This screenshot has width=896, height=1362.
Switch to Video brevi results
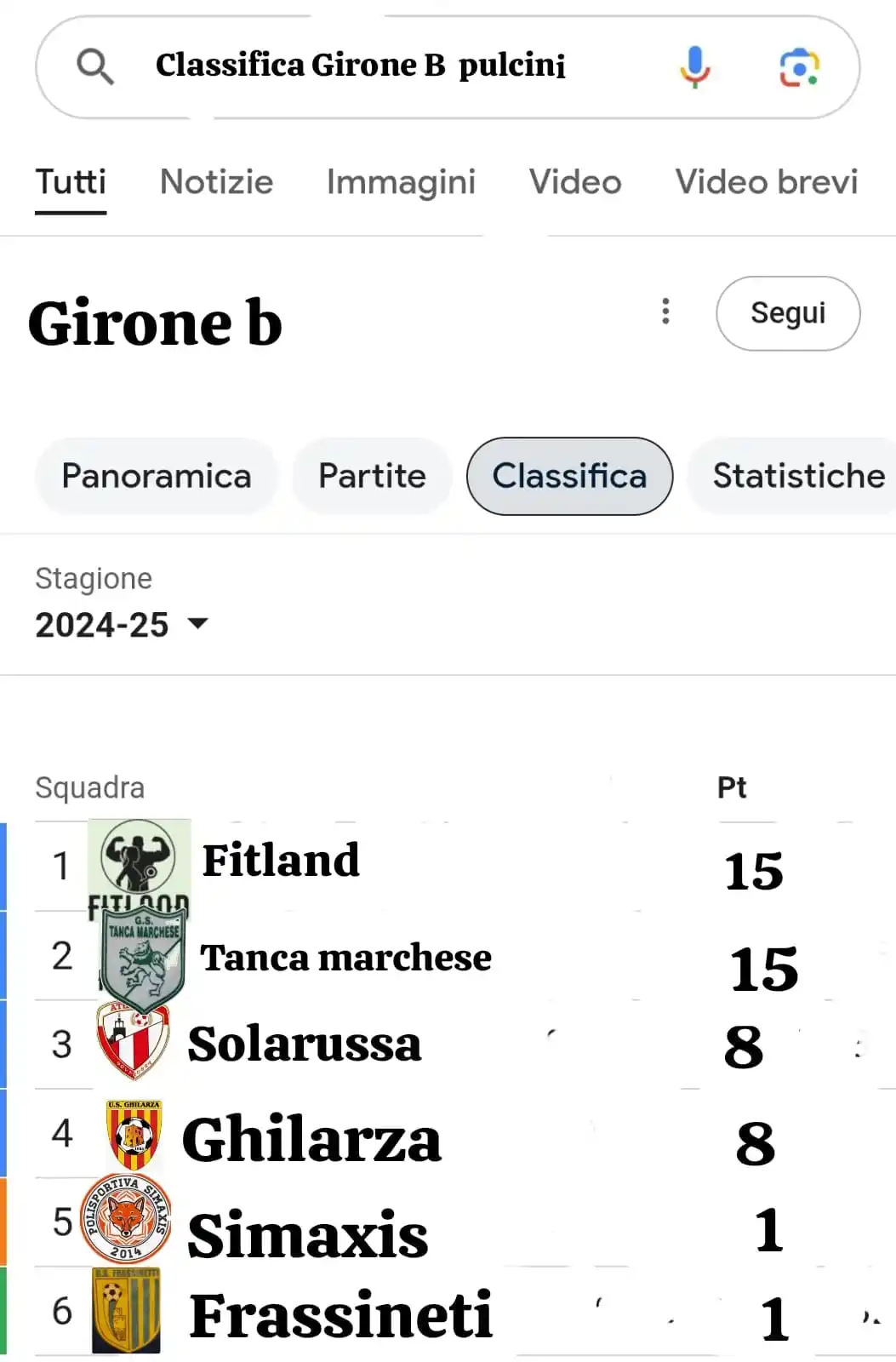pos(765,181)
